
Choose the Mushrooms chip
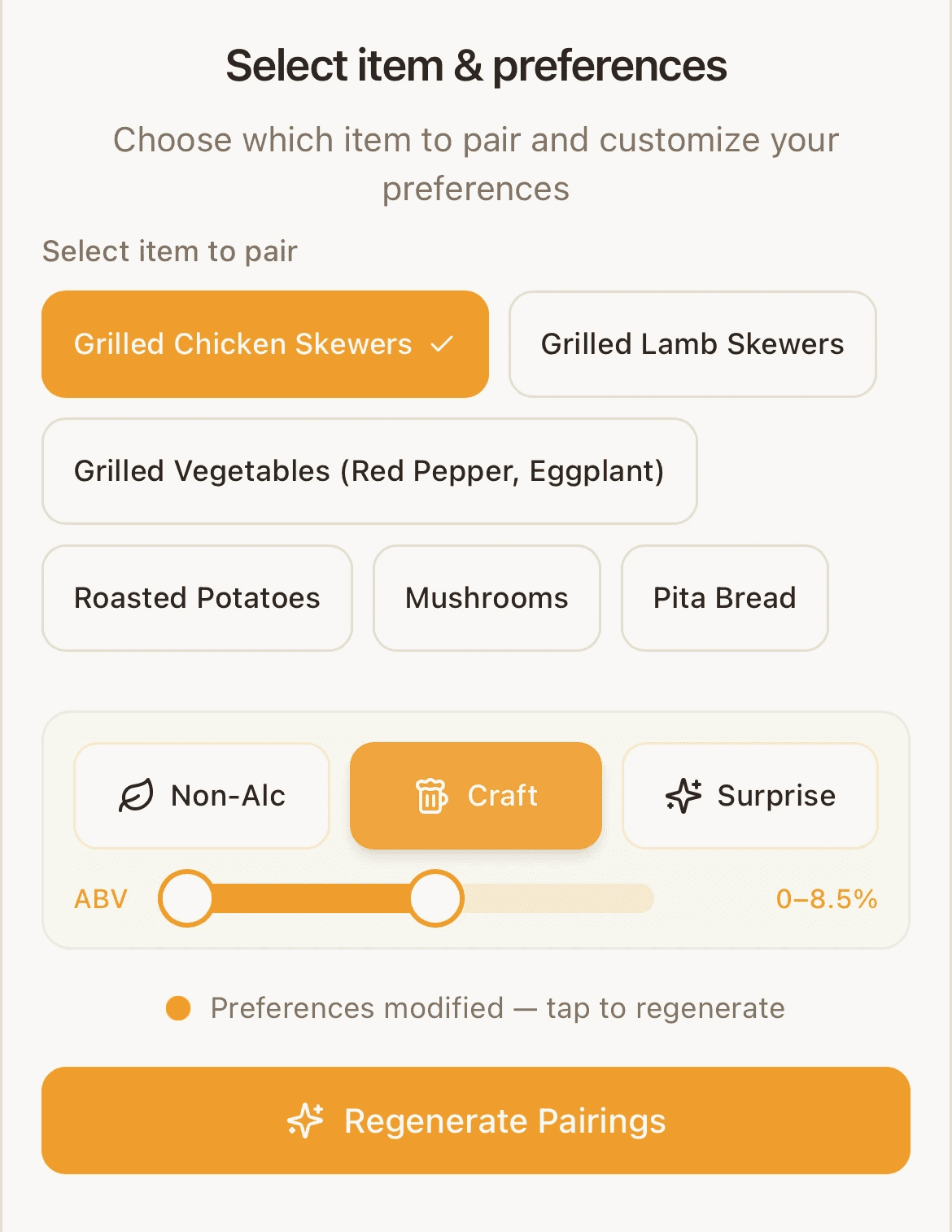pyautogui.click(x=487, y=598)
